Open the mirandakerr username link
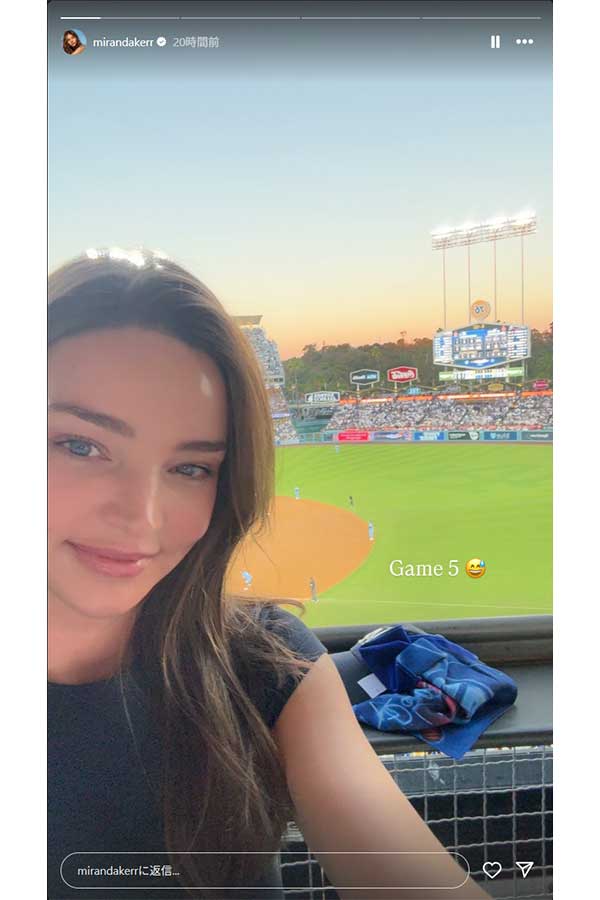 [x=122, y=42]
